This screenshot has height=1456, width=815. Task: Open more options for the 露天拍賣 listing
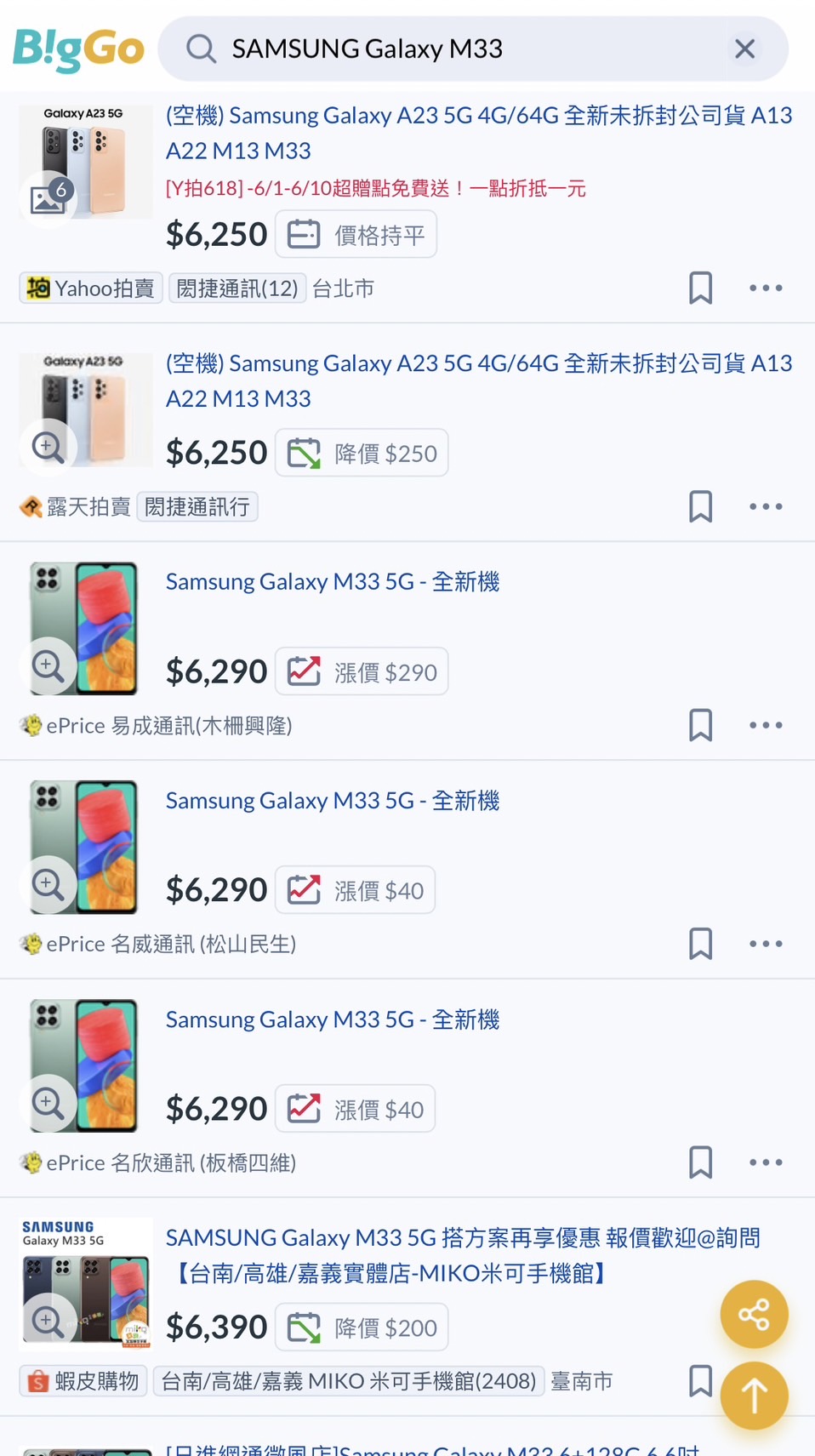click(766, 506)
